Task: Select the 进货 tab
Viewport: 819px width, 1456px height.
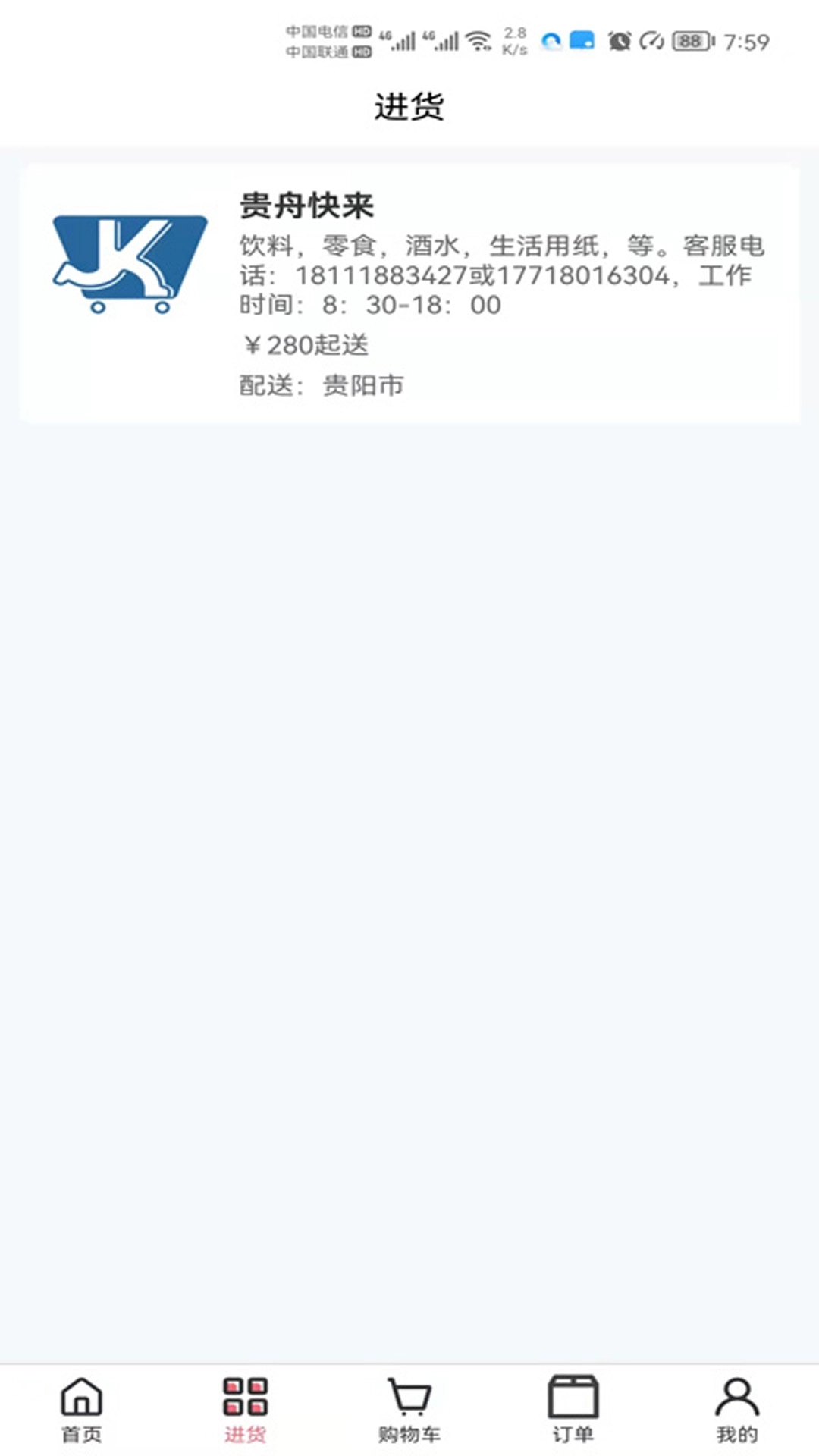Action: pos(246,1410)
